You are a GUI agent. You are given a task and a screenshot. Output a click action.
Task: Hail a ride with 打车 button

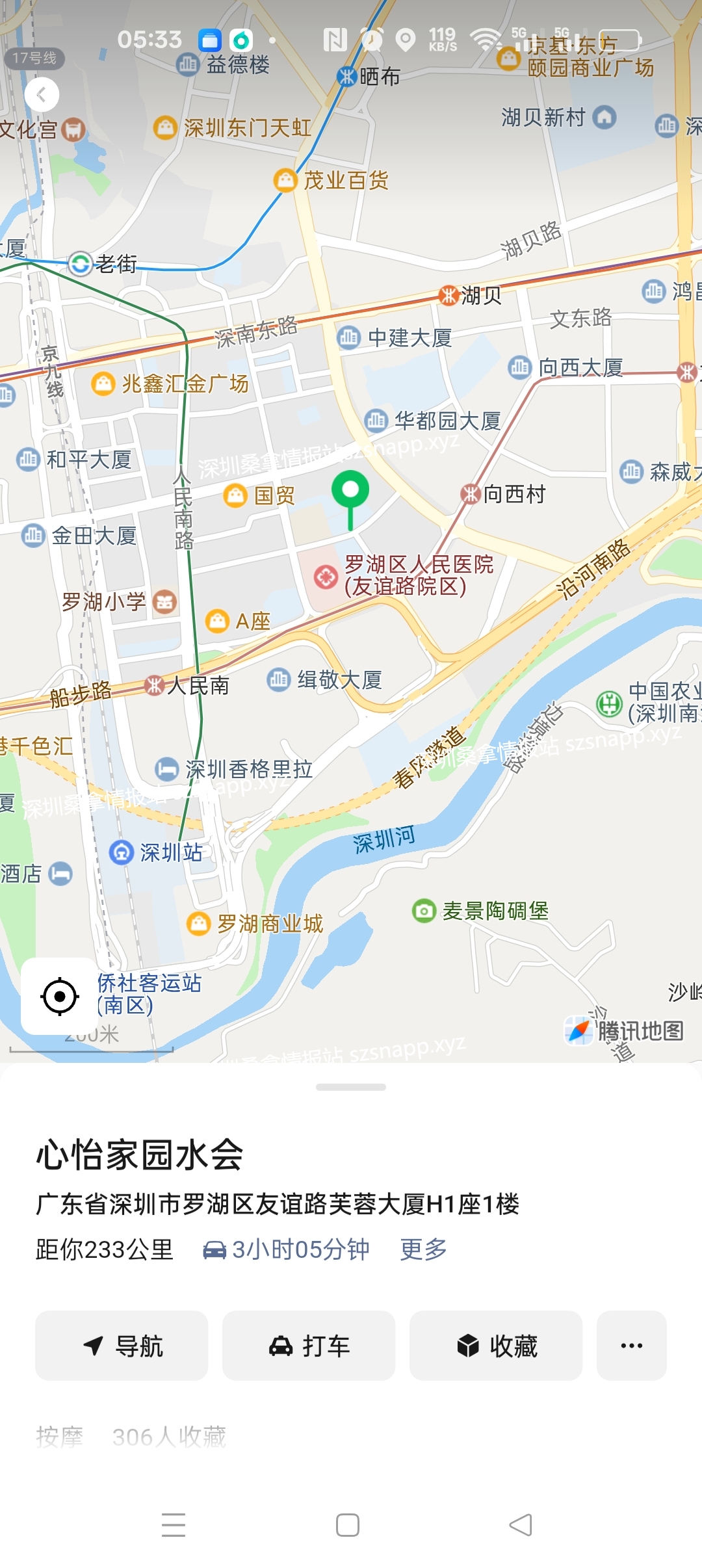tap(309, 1346)
